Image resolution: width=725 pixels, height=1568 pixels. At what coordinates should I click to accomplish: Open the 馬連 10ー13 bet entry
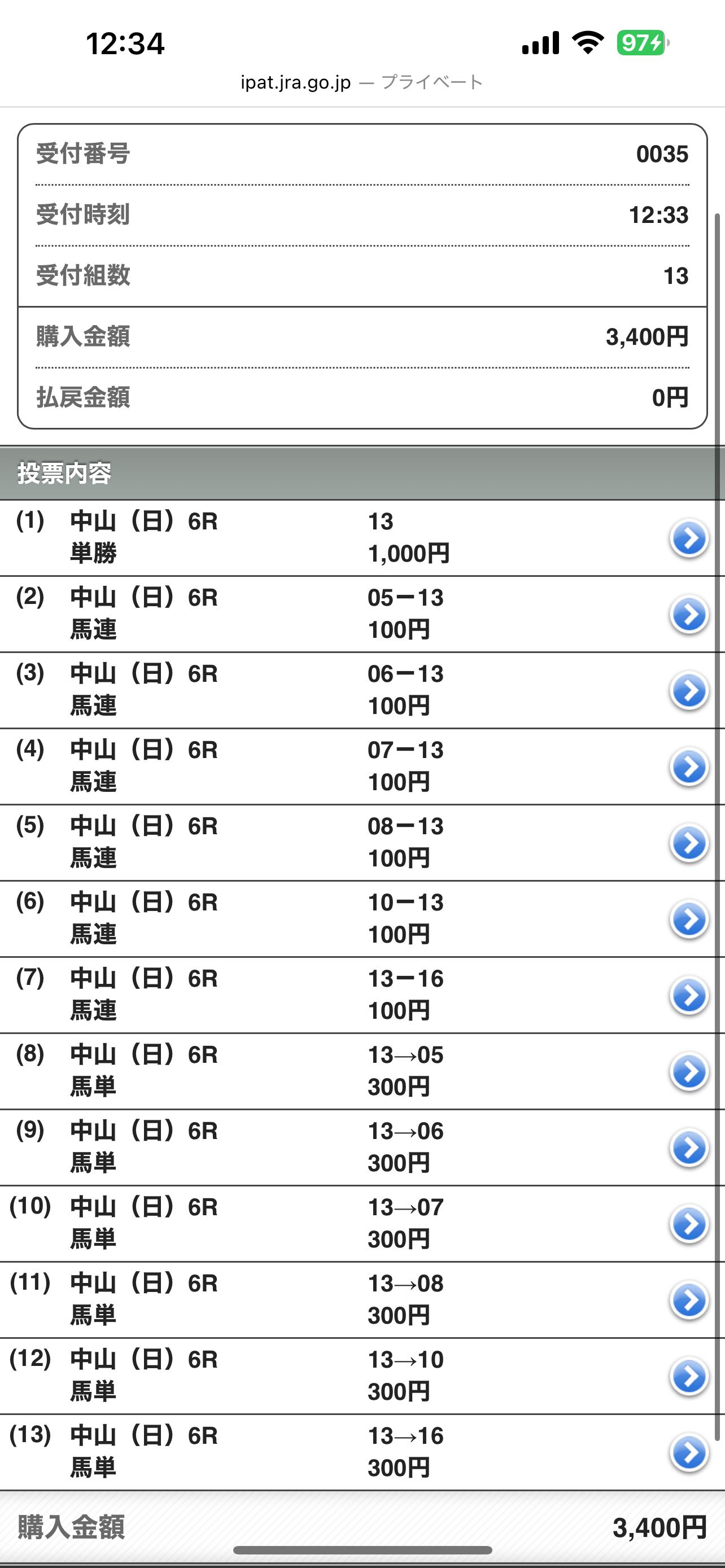click(x=688, y=919)
